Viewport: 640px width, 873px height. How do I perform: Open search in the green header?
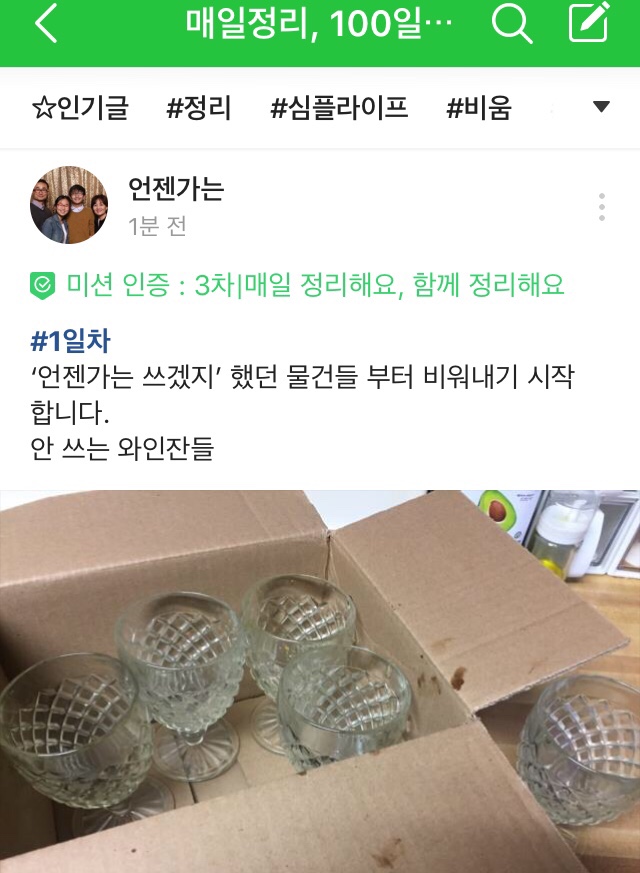pos(512,26)
